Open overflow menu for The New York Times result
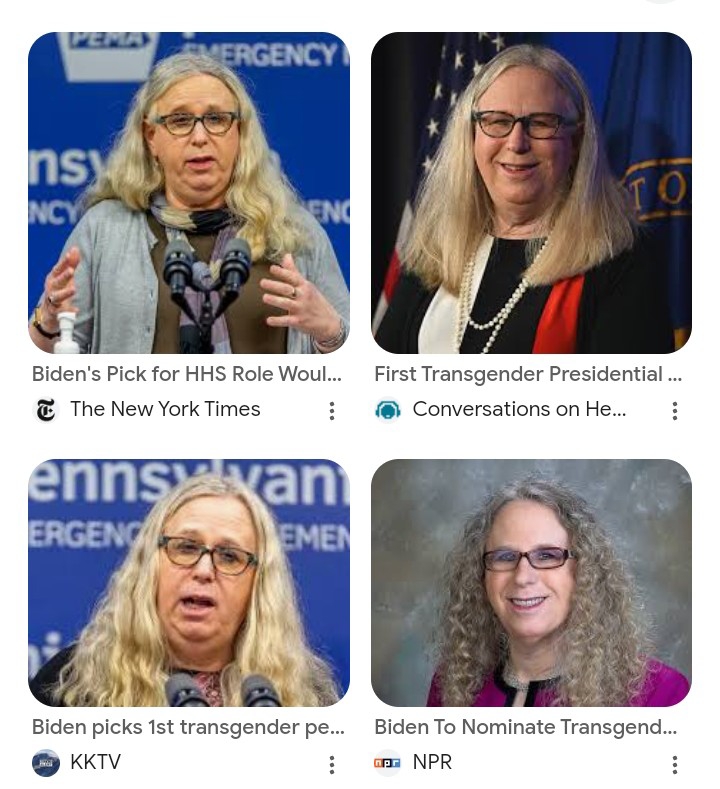 click(332, 411)
